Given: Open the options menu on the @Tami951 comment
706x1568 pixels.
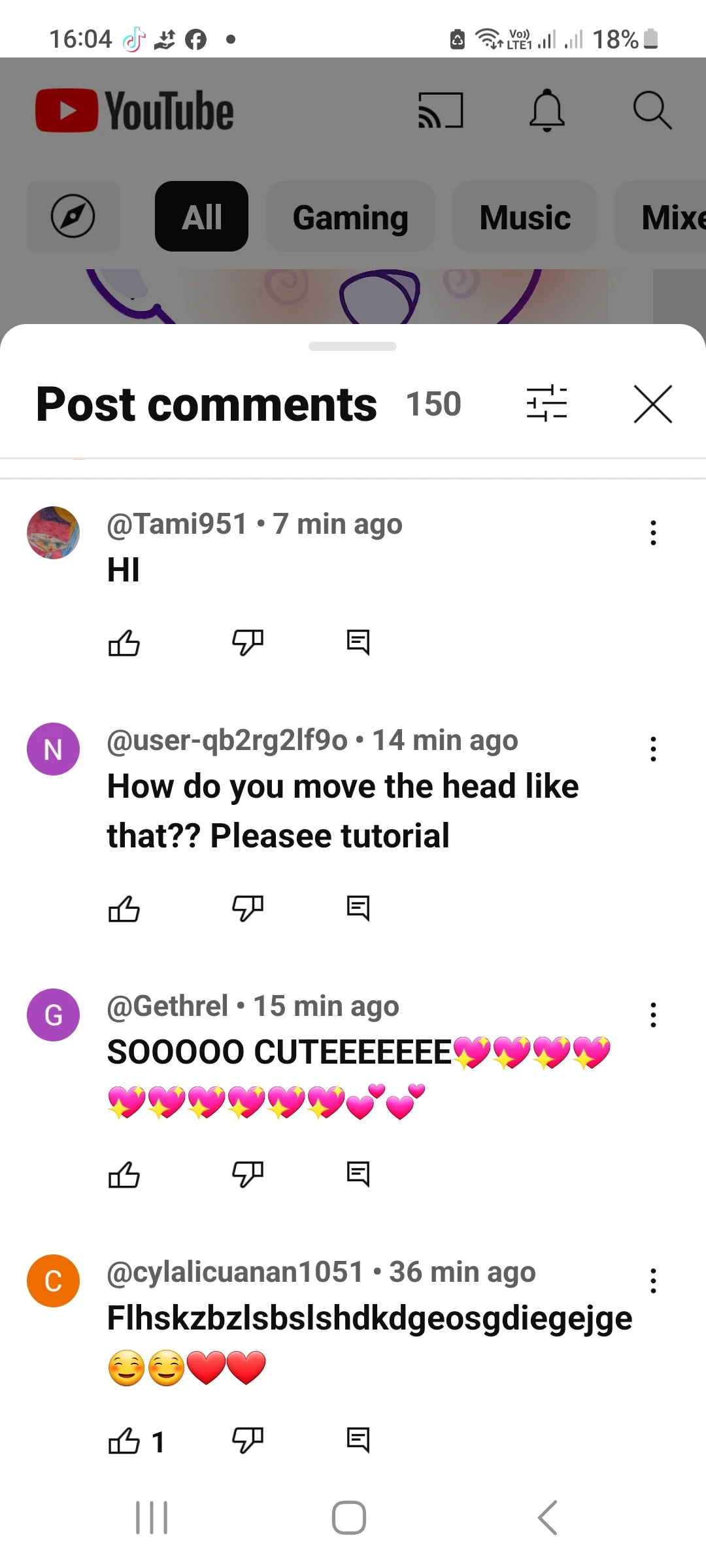Looking at the screenshot, I should point(652,533).
